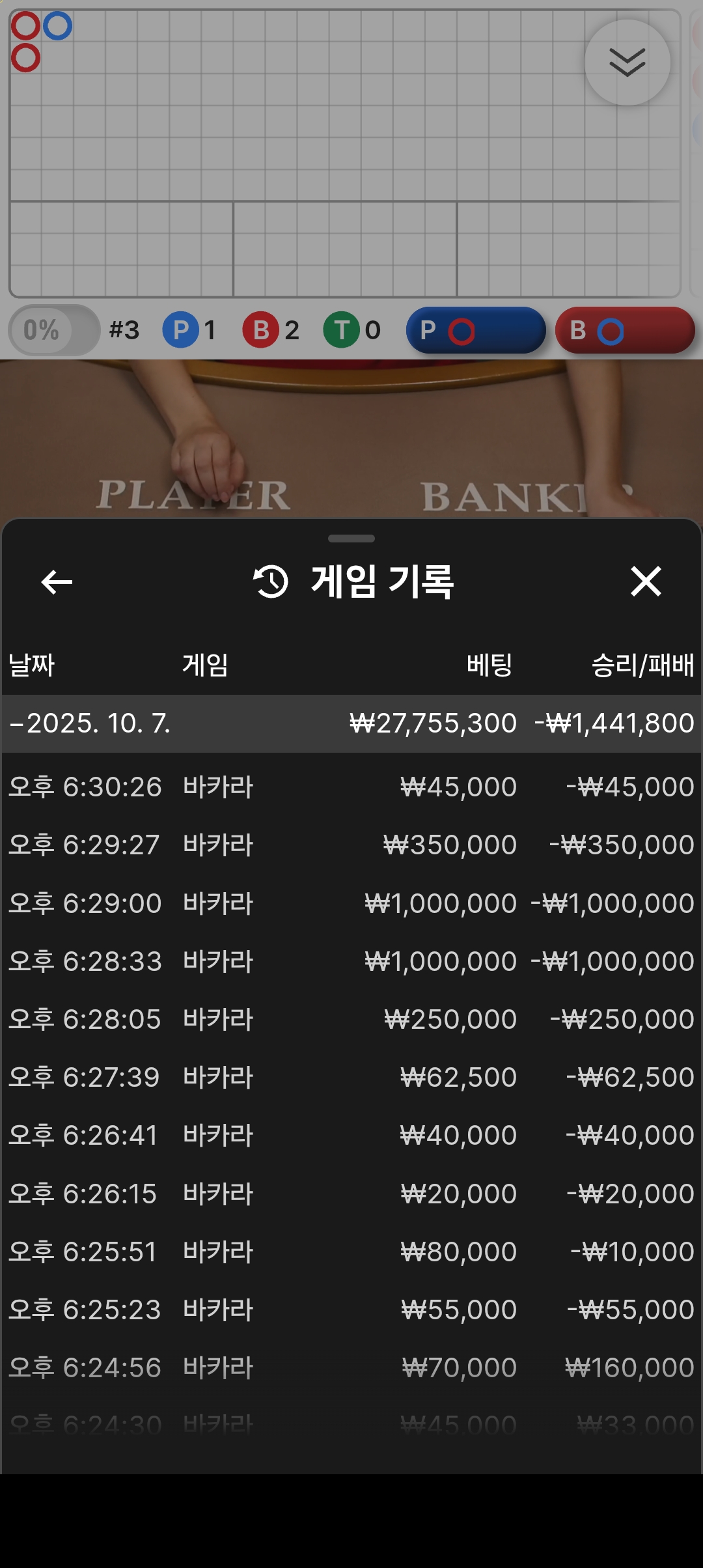Select the 오후 6:27:39 바카라 entry

click(351, 1077)
